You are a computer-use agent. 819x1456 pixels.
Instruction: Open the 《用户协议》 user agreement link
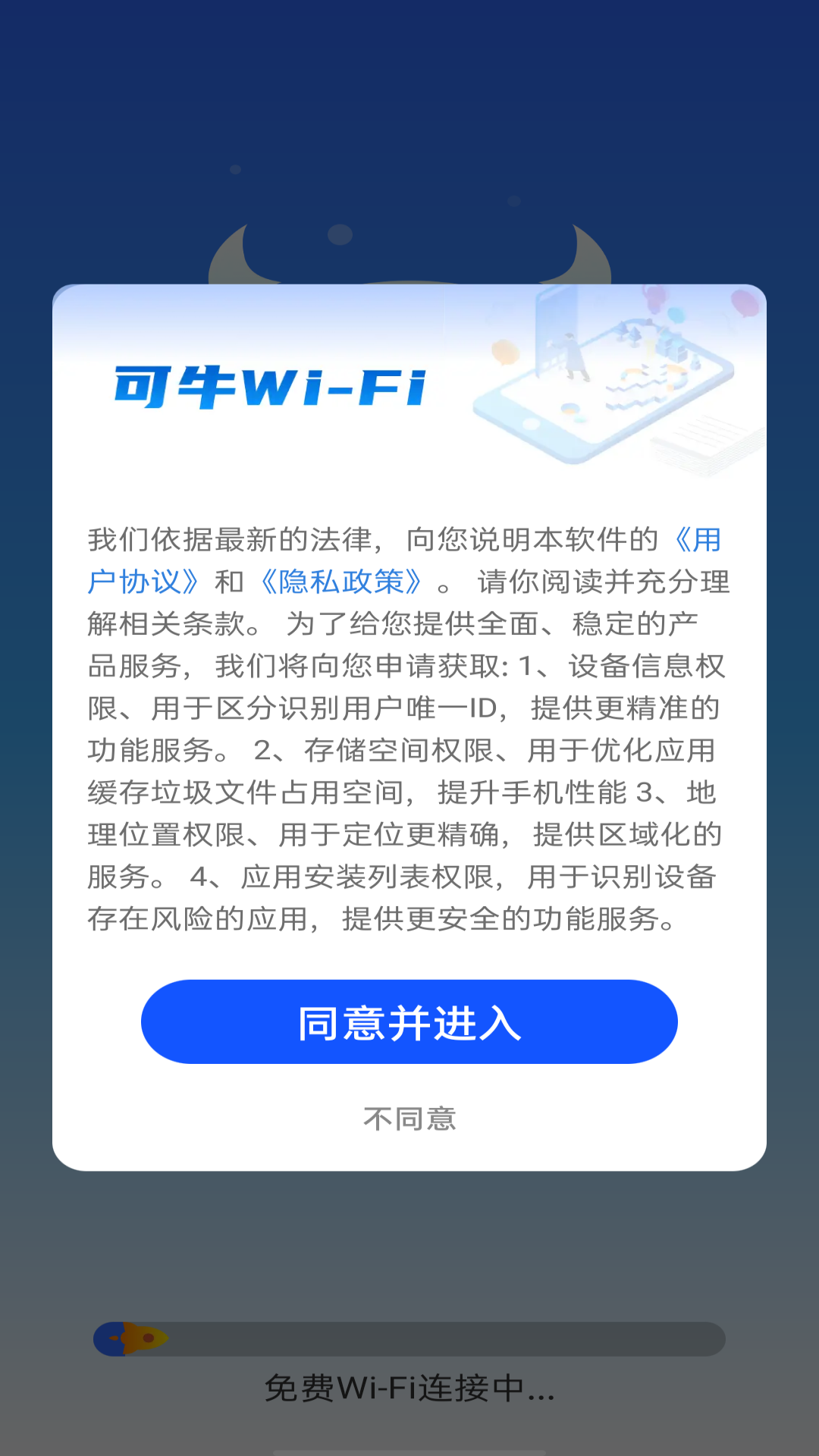pyautogui.click(x=144, y=579)
